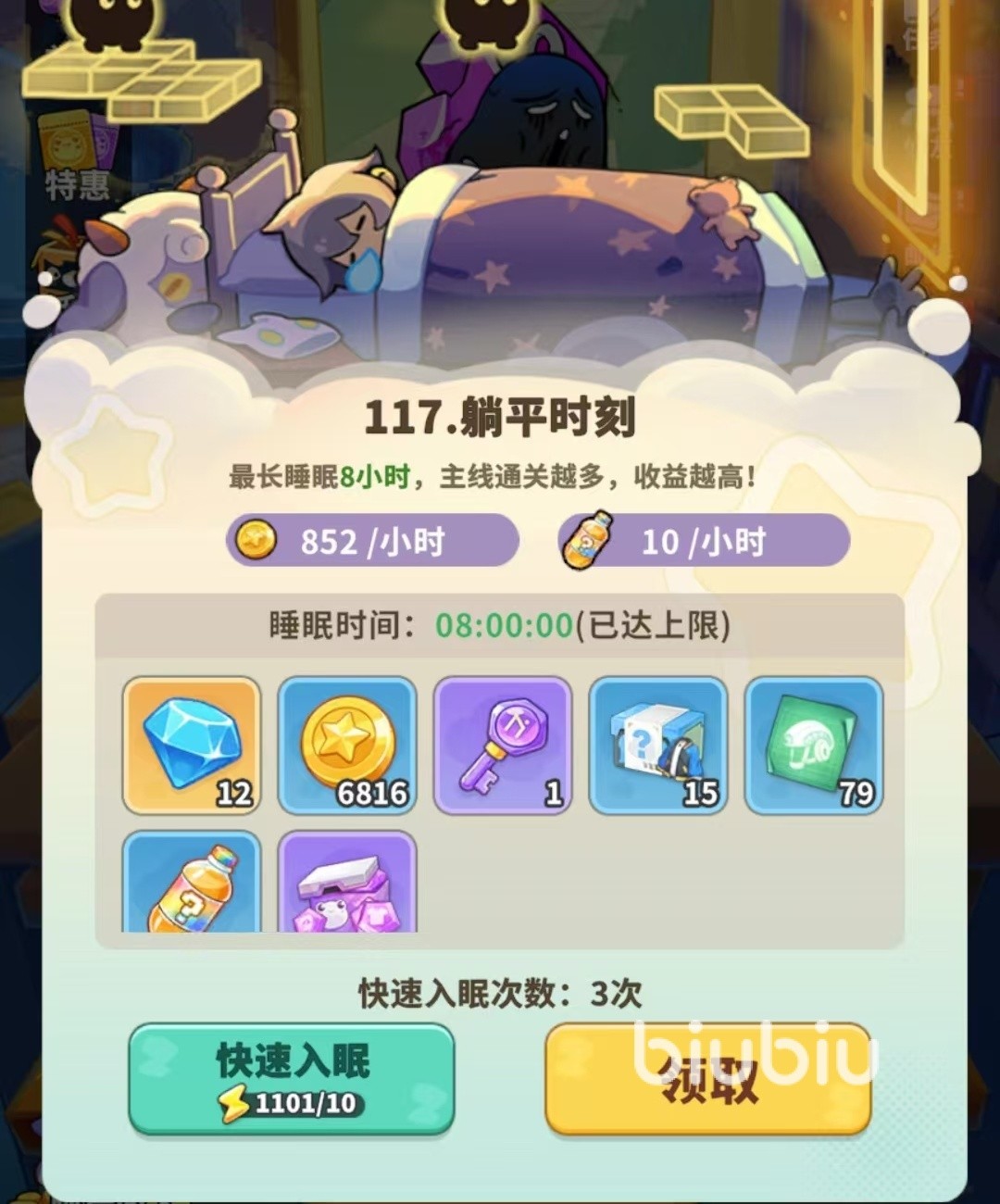The width and height of the screenshot is (1000, 1204).
Task: Claim rewards with the 领取 button
Action: 708,1077
